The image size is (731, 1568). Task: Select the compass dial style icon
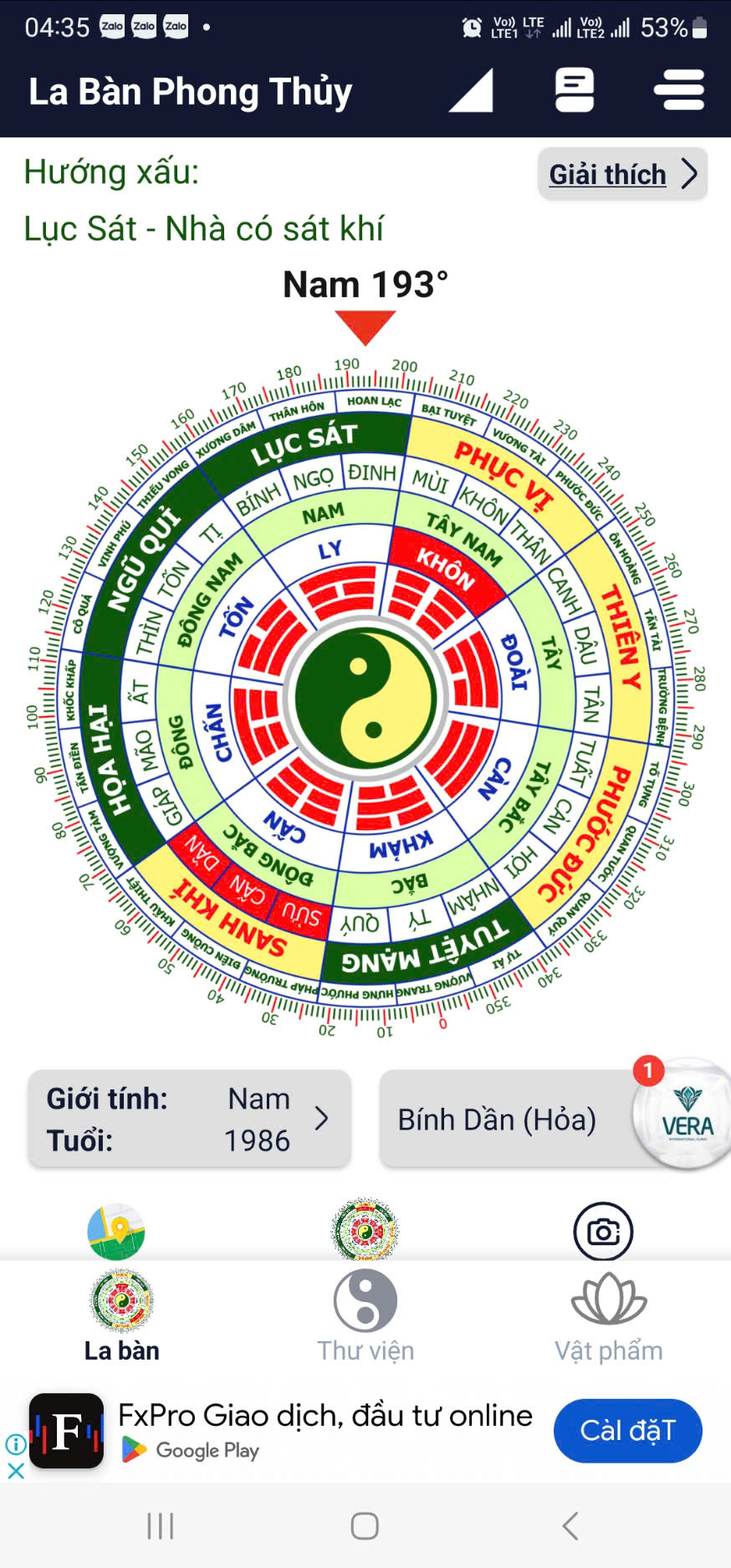click(365, 1230)
